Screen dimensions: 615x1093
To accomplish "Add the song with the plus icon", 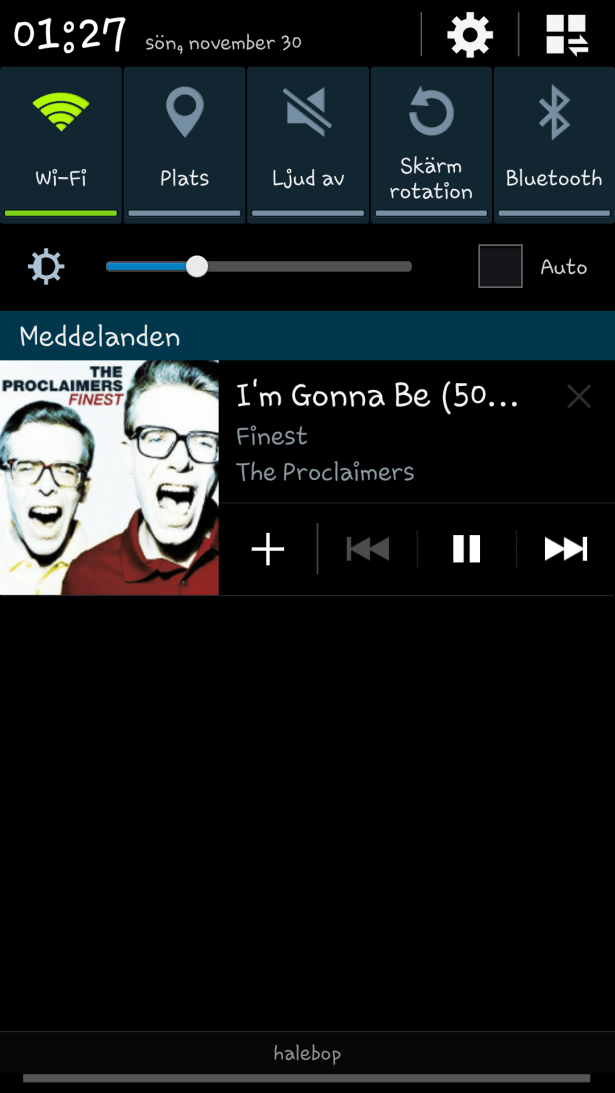I will pos(268,549).
